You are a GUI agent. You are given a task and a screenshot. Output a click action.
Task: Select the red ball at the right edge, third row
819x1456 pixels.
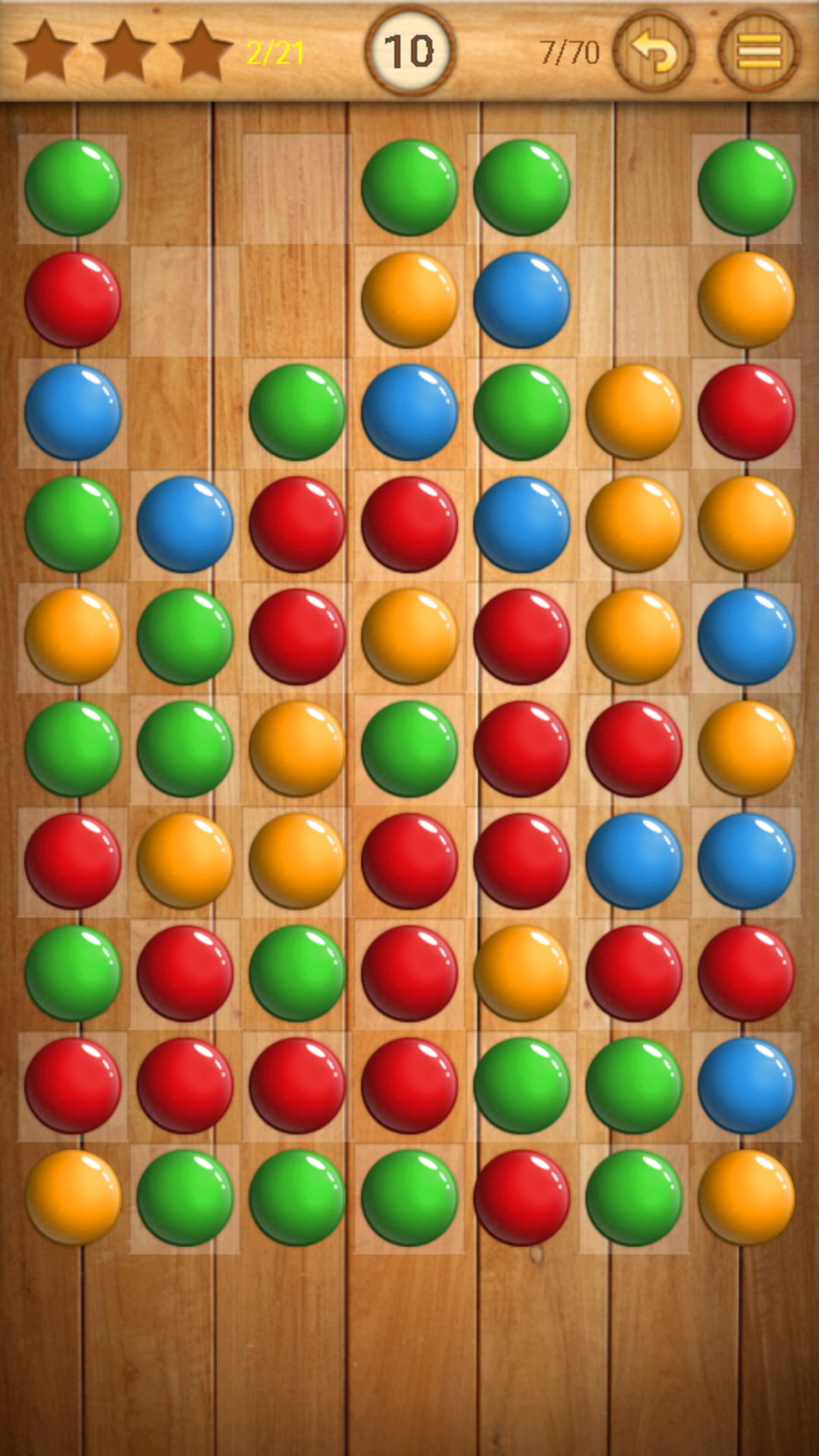tap(747, 410)
